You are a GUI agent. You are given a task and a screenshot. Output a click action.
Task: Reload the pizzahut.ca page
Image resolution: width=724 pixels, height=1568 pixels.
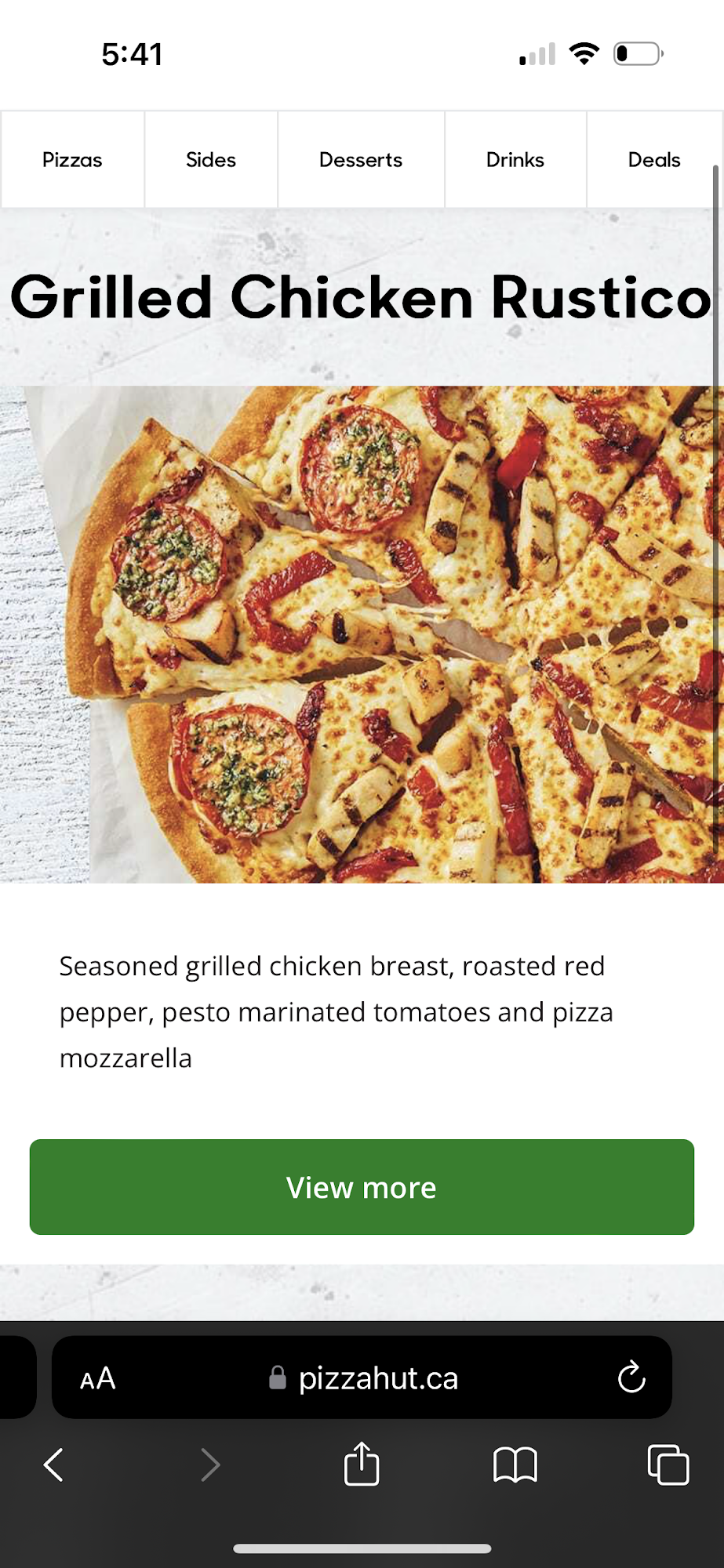coord(631,1377)
